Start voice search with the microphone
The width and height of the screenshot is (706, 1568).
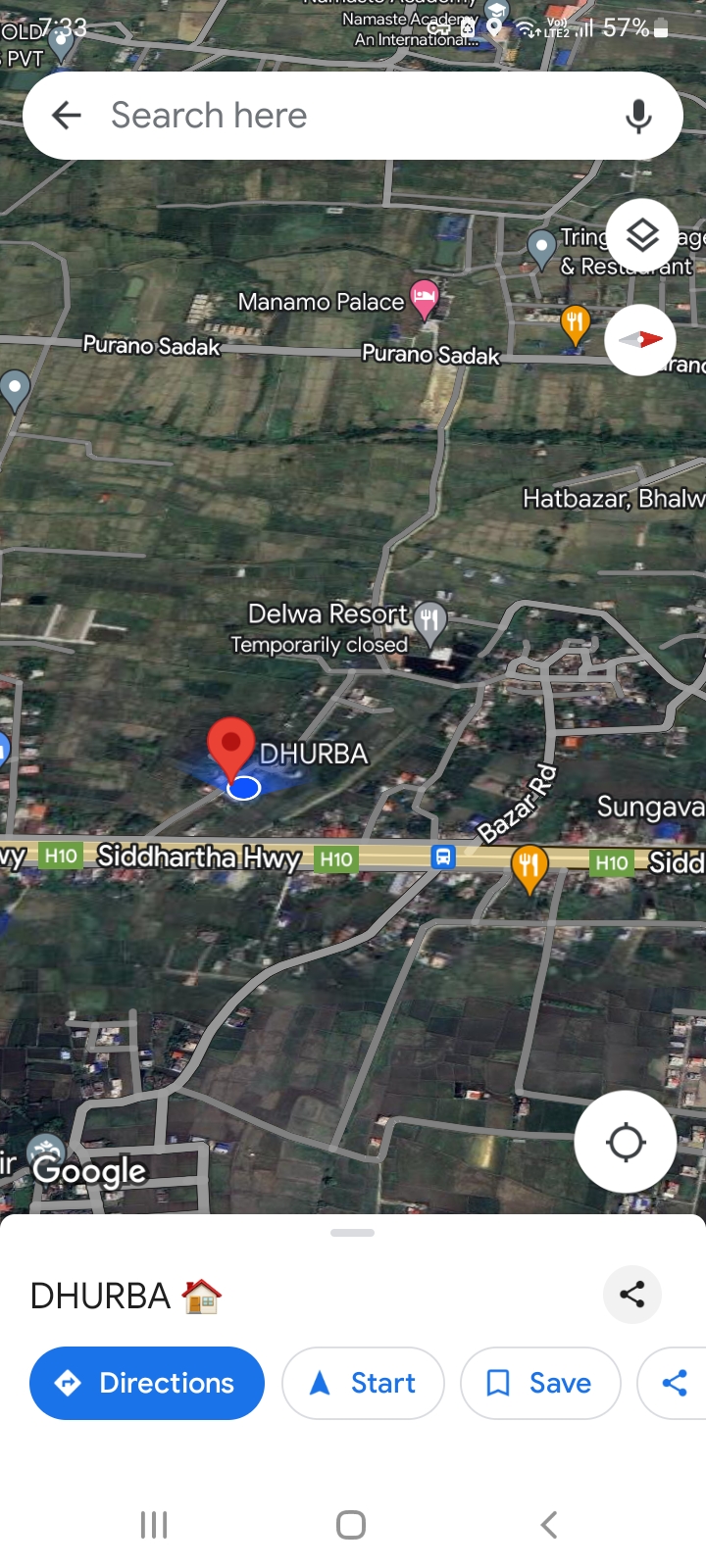[x=638, y=116]
